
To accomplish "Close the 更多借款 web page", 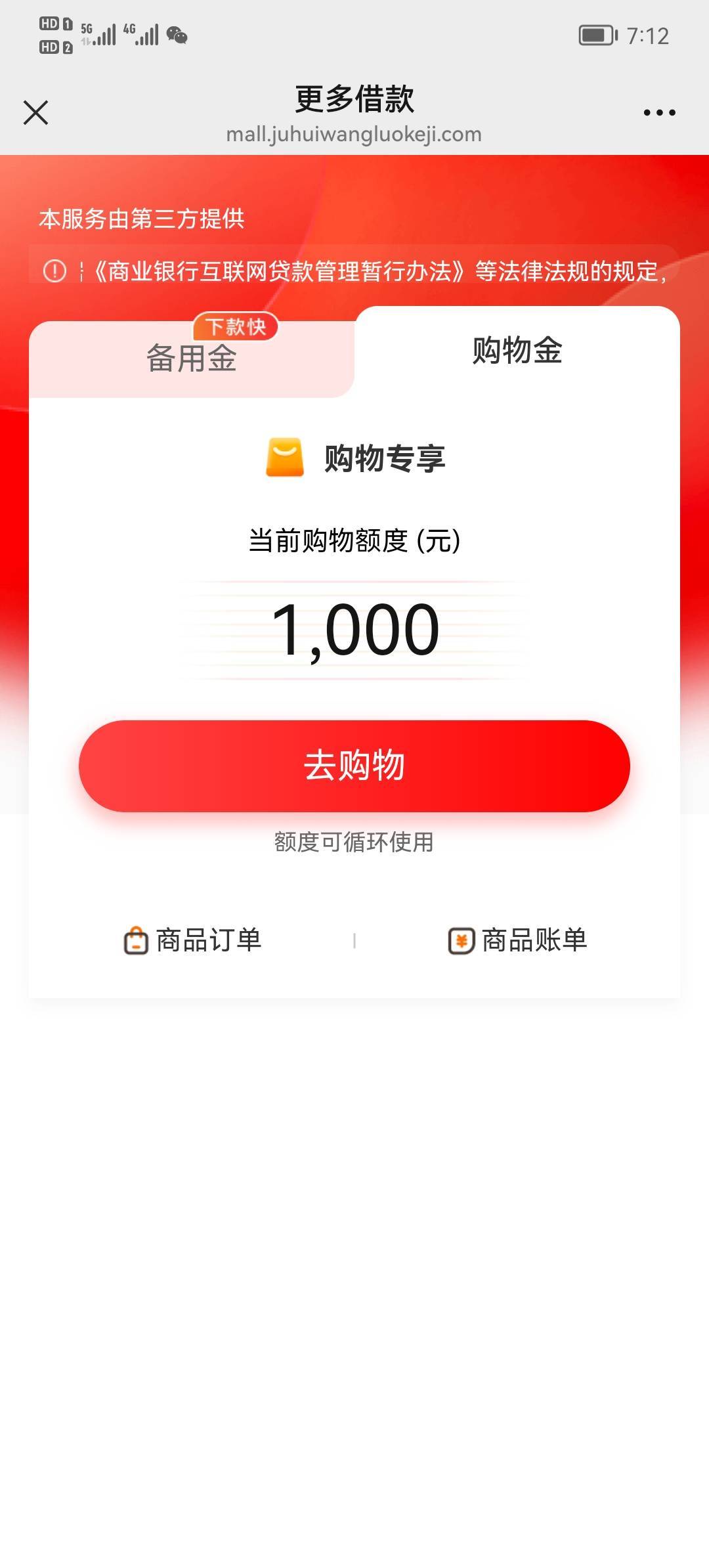I will coord(35,112).
